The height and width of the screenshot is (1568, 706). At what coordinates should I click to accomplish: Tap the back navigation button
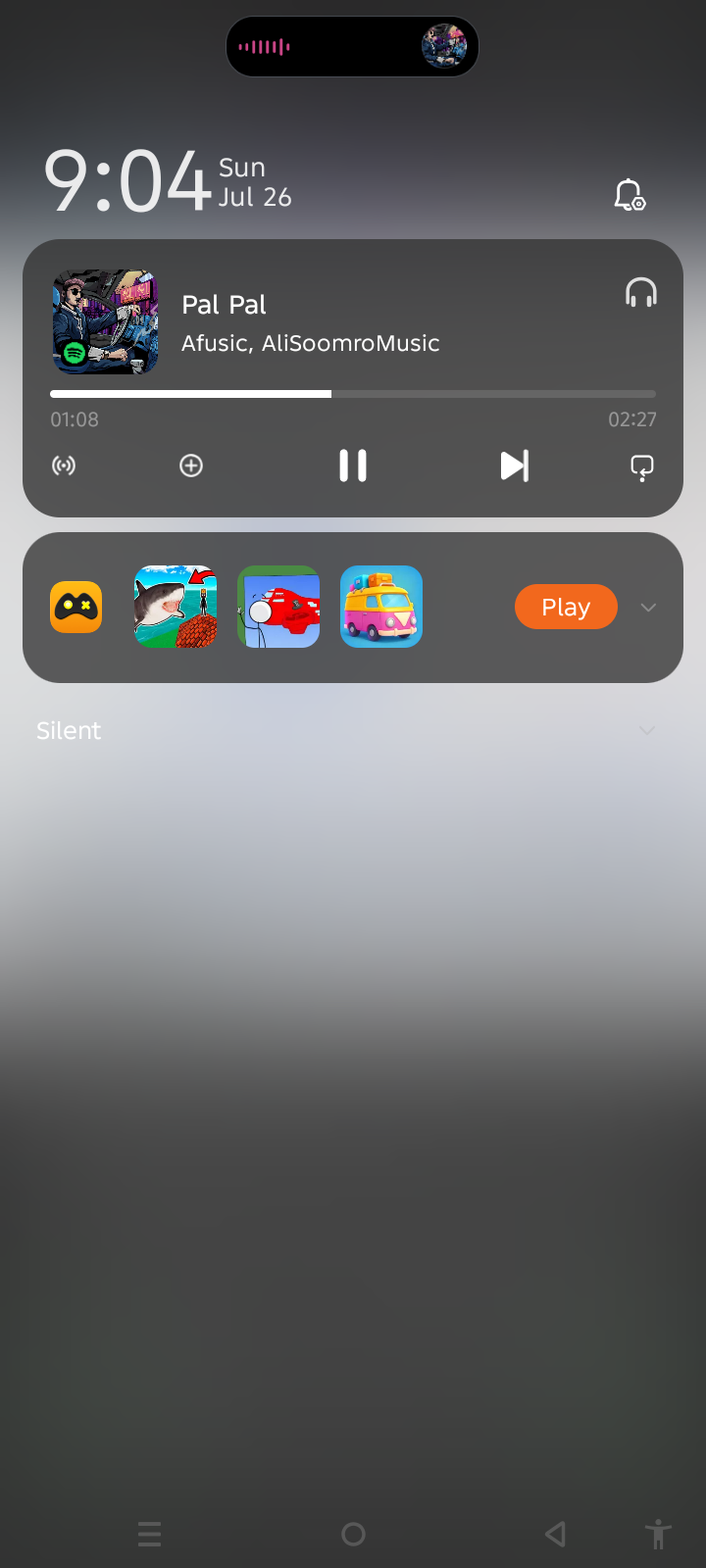point(556,1534)
